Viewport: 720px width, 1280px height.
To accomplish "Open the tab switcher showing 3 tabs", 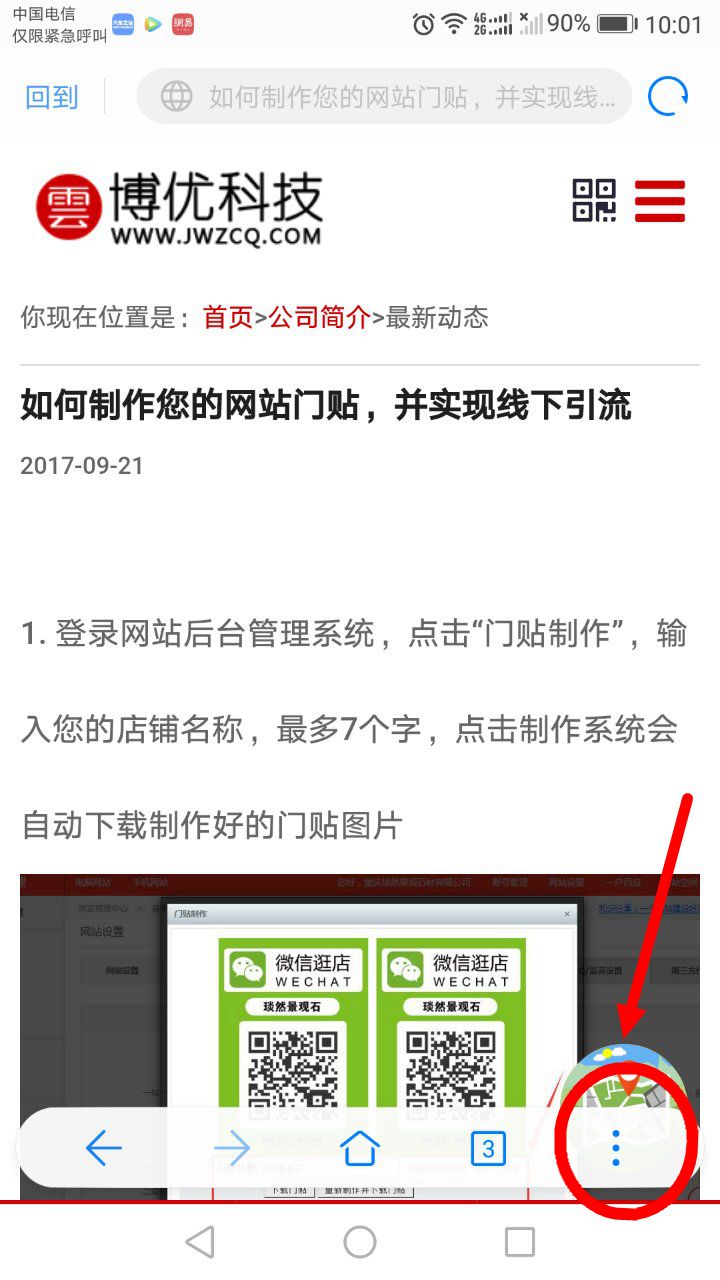I will coord(488,1148).
